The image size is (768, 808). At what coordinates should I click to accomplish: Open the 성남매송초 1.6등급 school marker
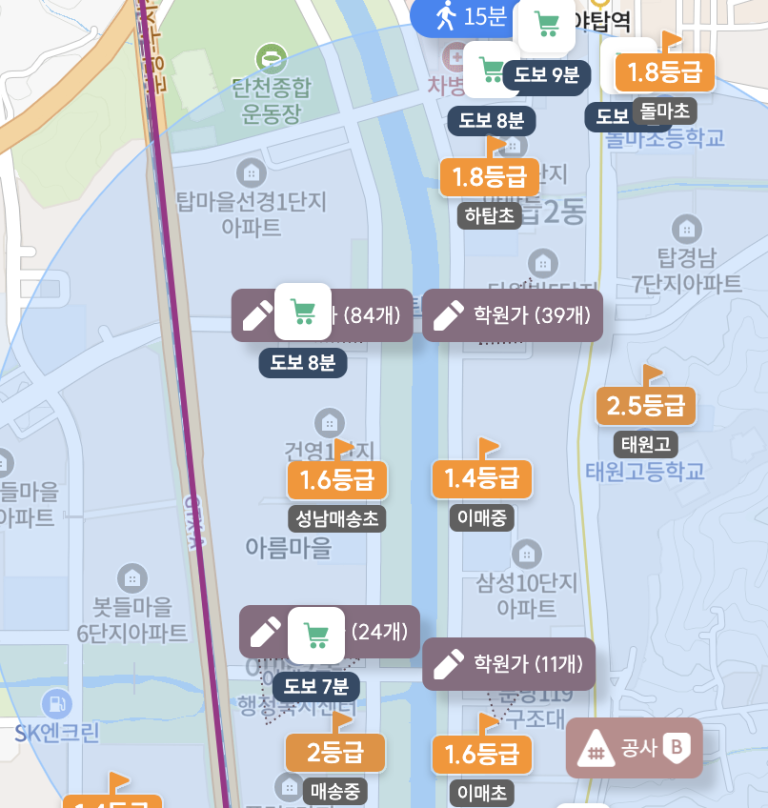pos(336,481)
